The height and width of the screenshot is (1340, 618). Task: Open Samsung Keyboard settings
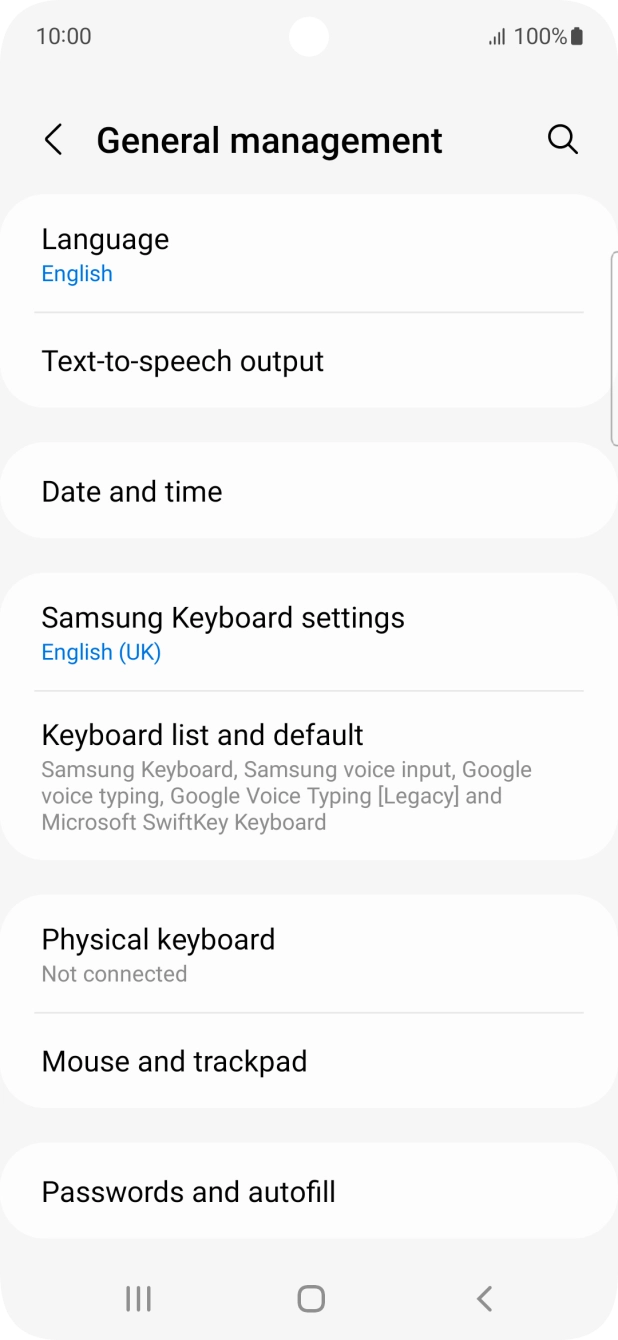309,632
